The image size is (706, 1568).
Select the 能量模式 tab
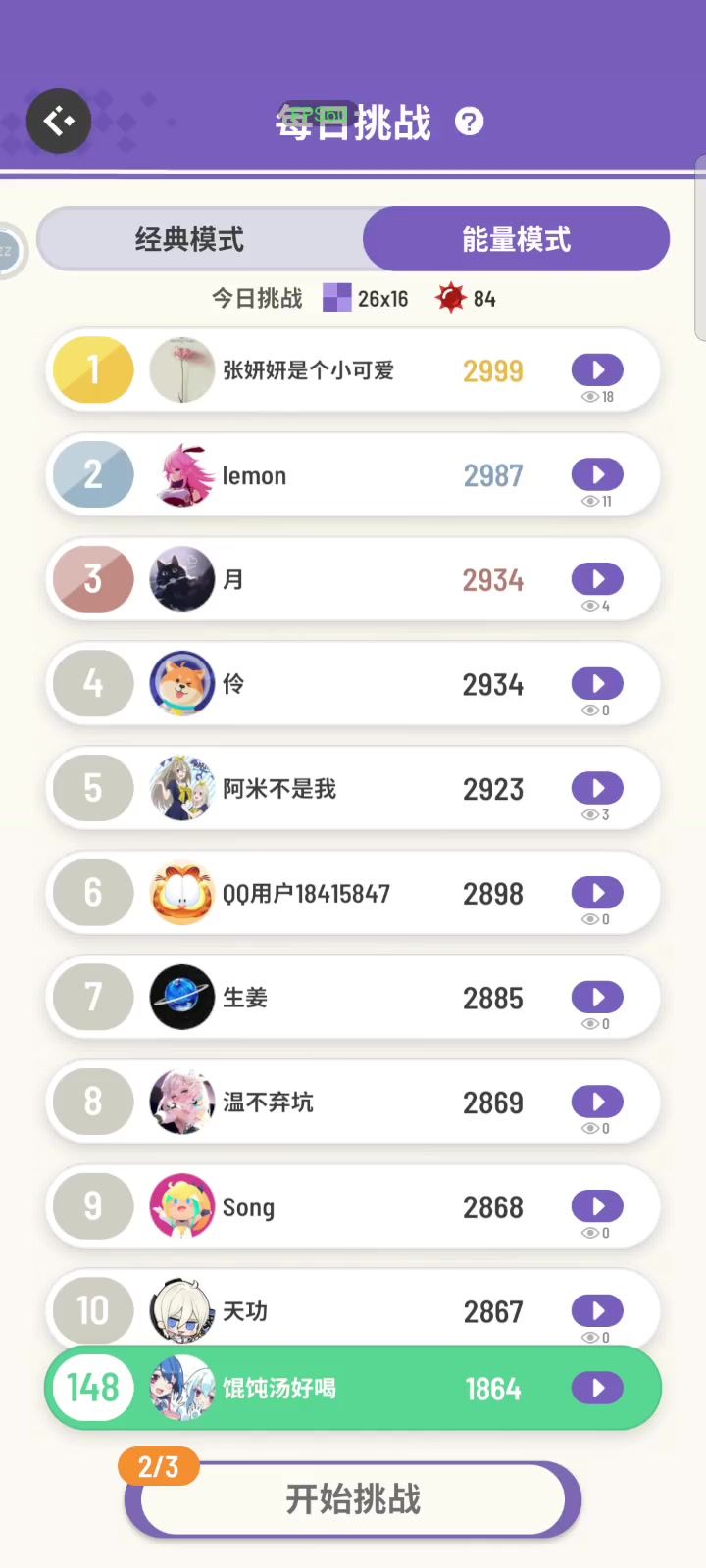tap(516, 239)
